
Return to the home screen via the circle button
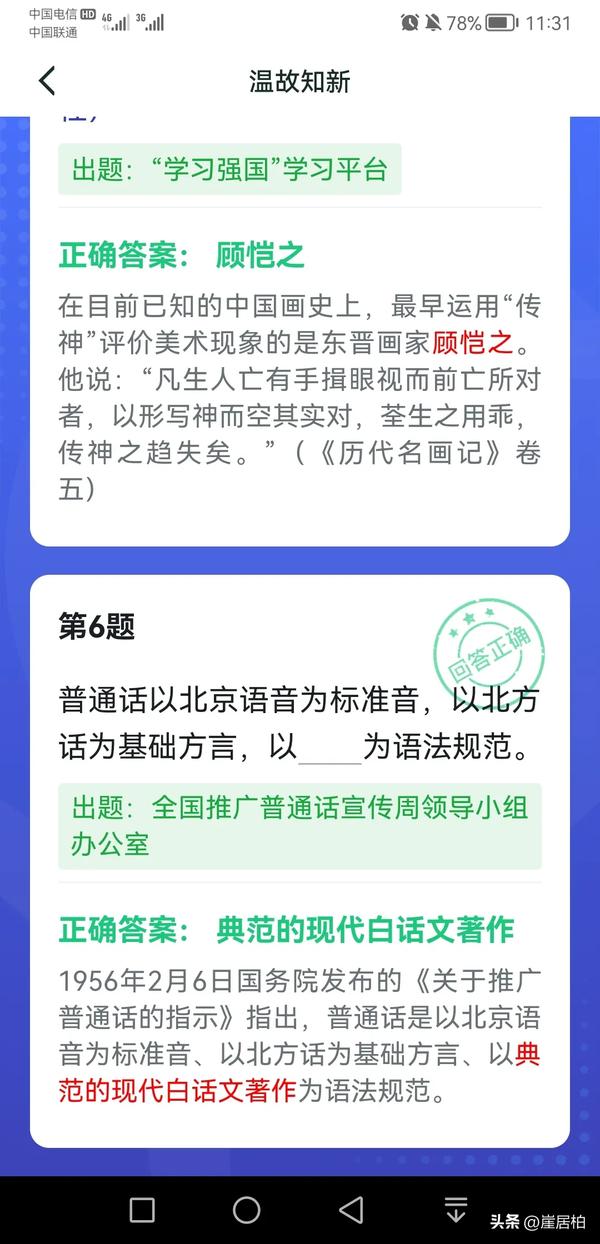coord(246,1210)
